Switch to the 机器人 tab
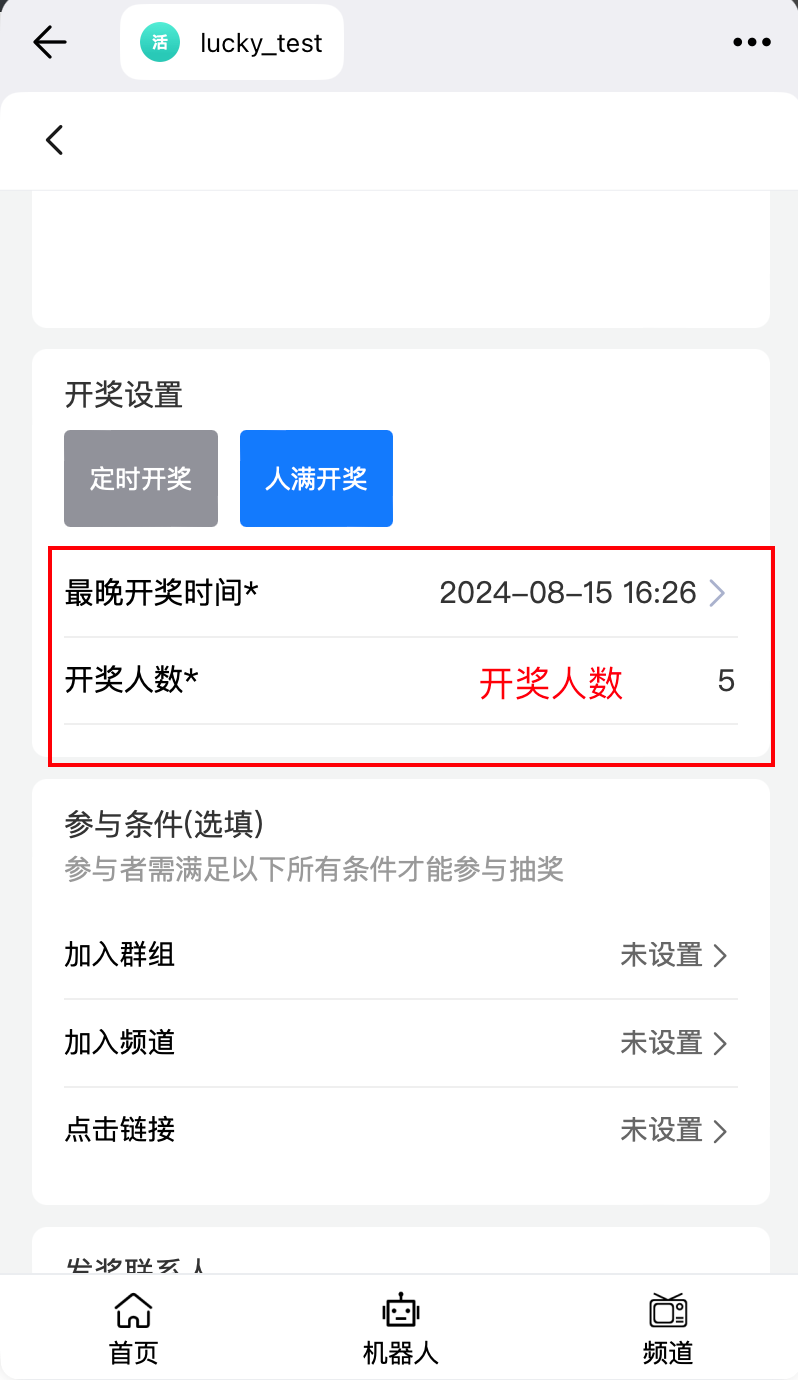This screenshot has height=1380, width=798. [400, 1327]
